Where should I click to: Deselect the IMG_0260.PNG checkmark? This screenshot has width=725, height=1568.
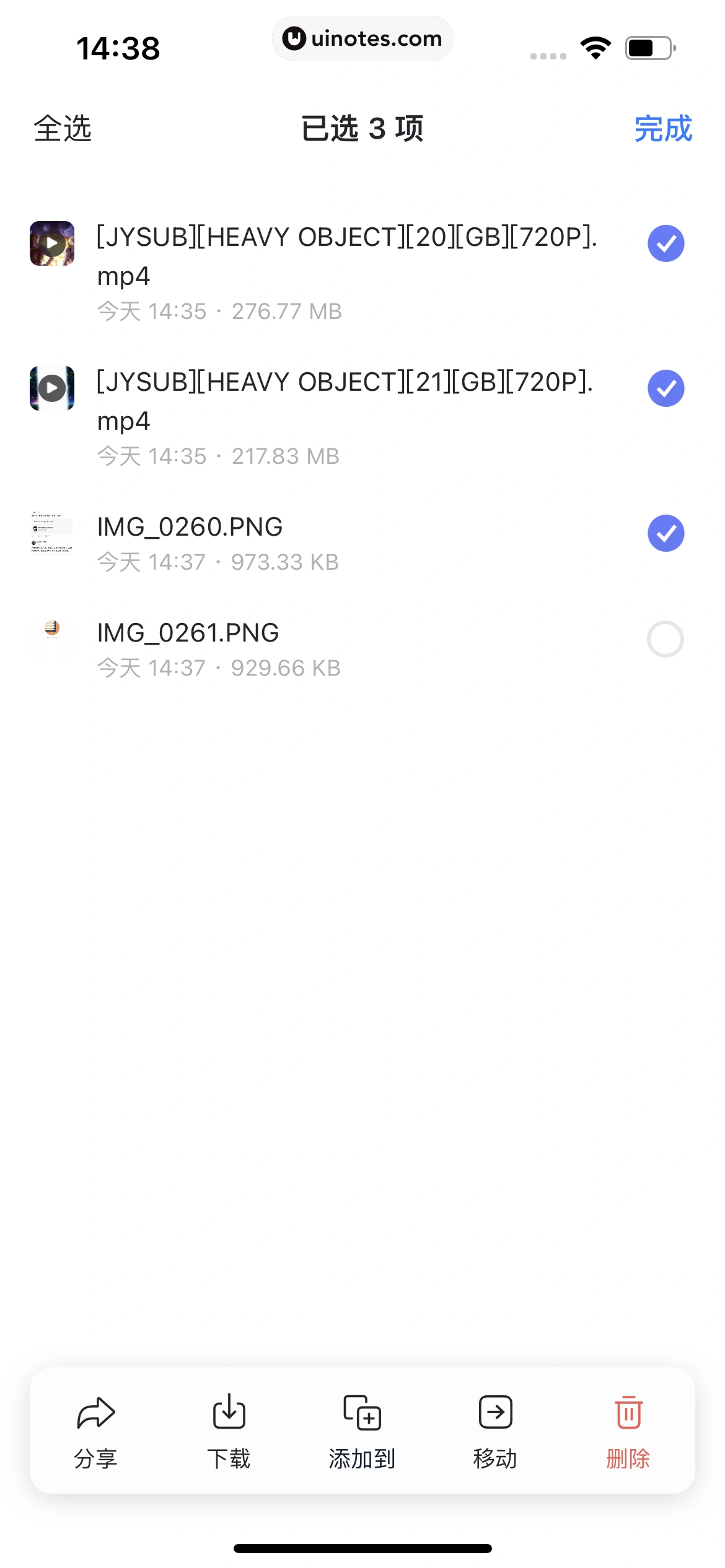click(x=666, y=533)
